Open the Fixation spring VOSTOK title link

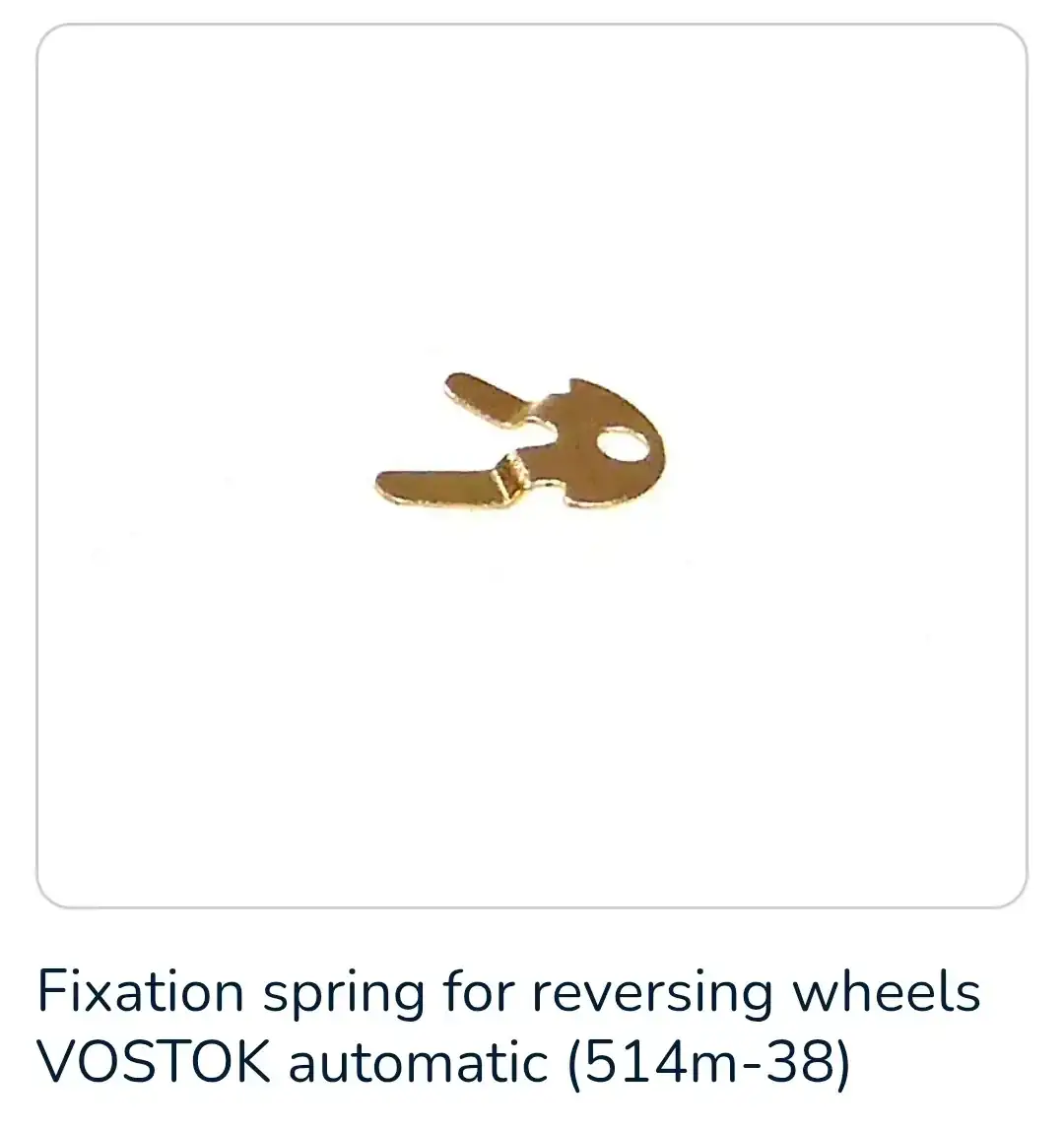point(508,1027)
